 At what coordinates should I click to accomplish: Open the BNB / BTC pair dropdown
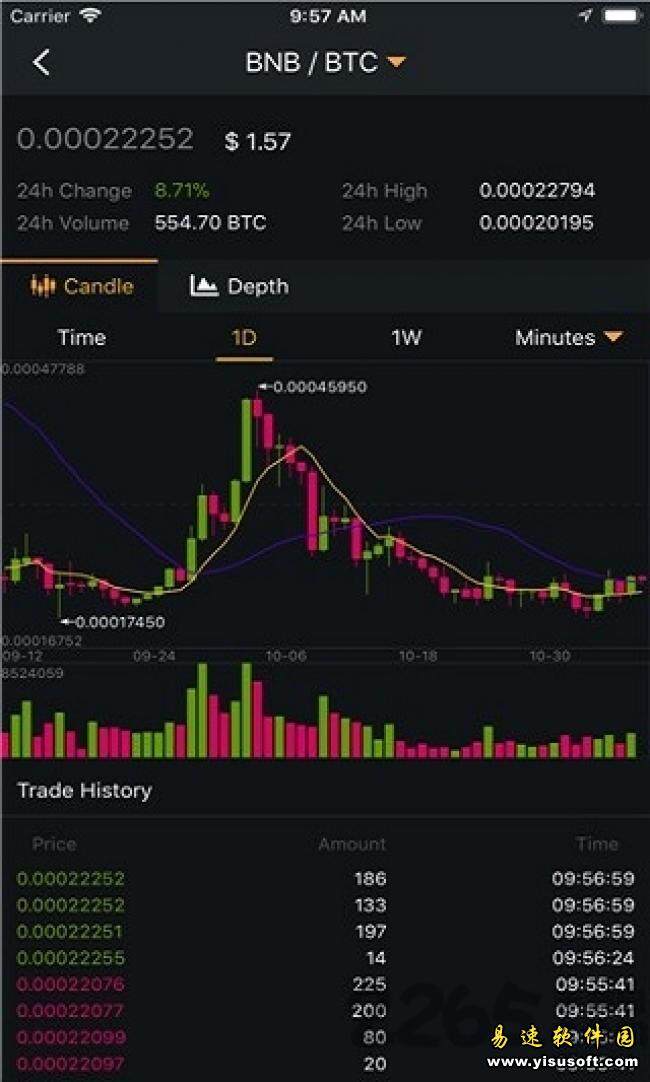pos(326,62)
